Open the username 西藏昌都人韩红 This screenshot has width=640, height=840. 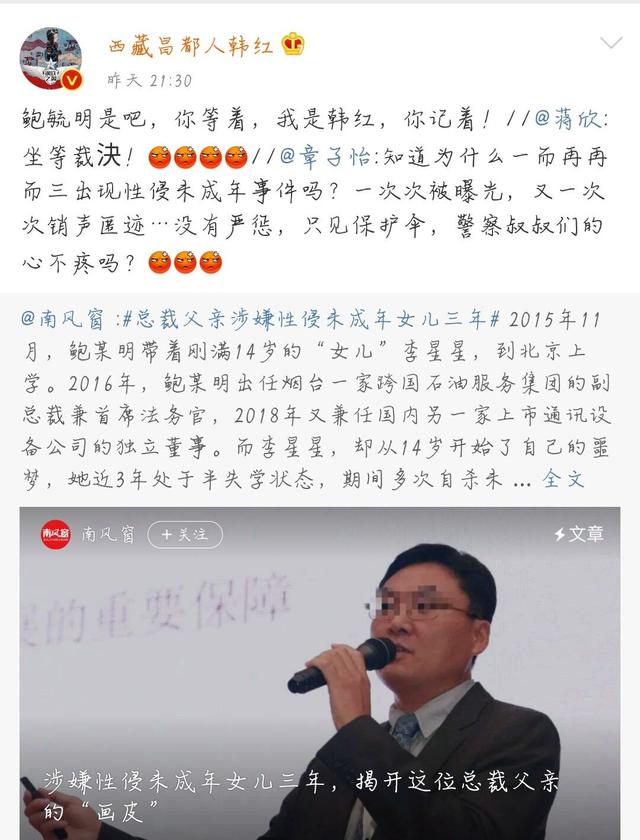tap(193, 45)
